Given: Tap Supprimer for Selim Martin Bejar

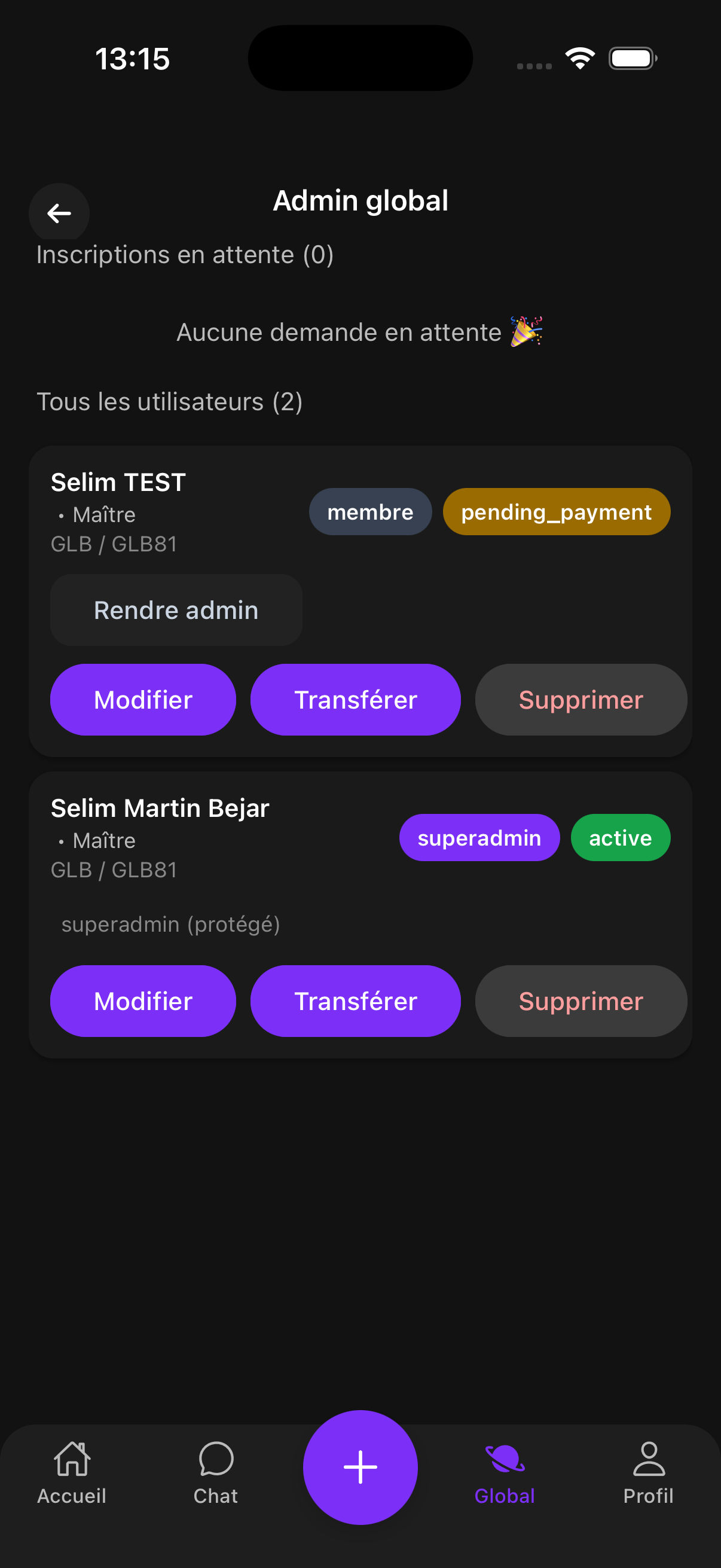Looking at the screenshot, I should coord(581,1000).
